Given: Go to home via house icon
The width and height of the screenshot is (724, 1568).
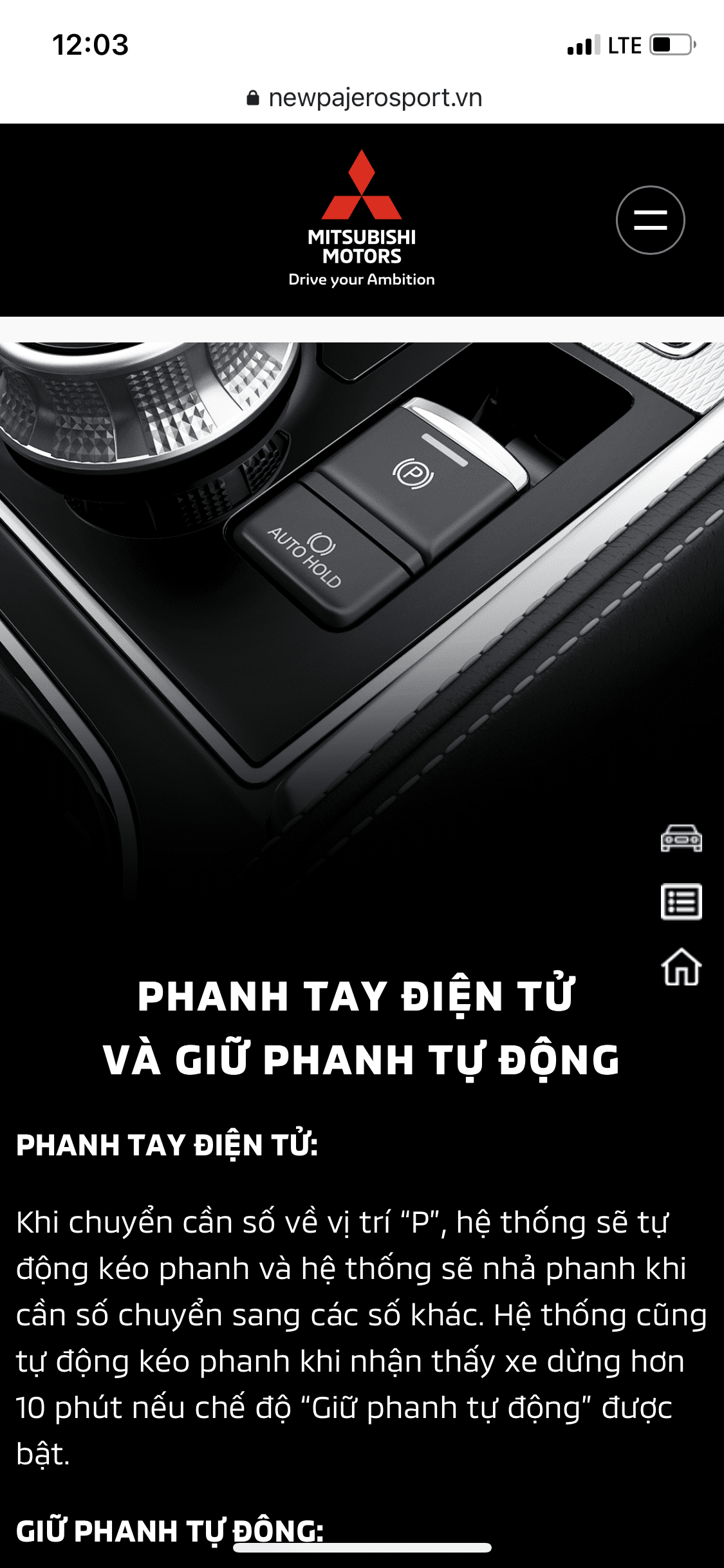Looking at the screenshot, I should [x=681, y=967].
